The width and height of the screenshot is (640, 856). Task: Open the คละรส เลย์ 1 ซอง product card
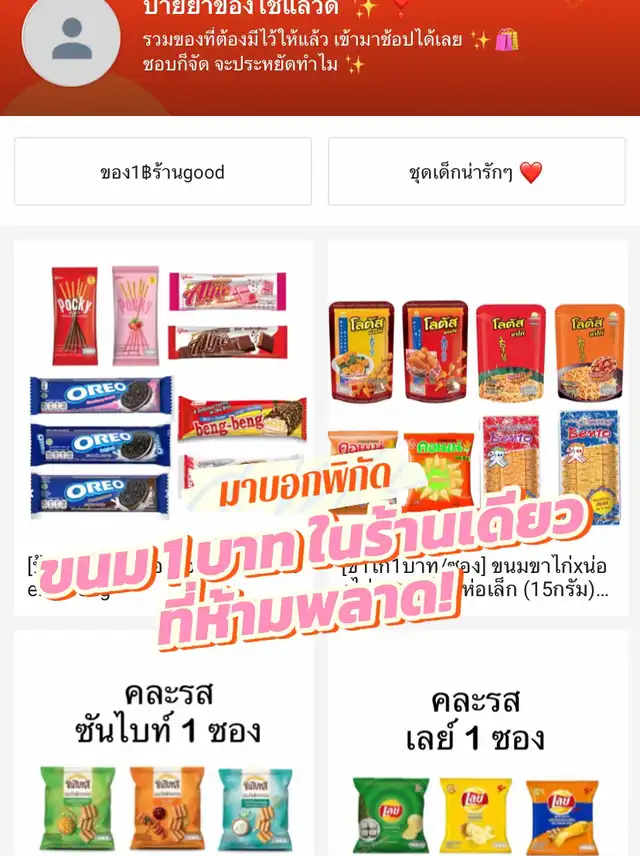tap(477, 745)
